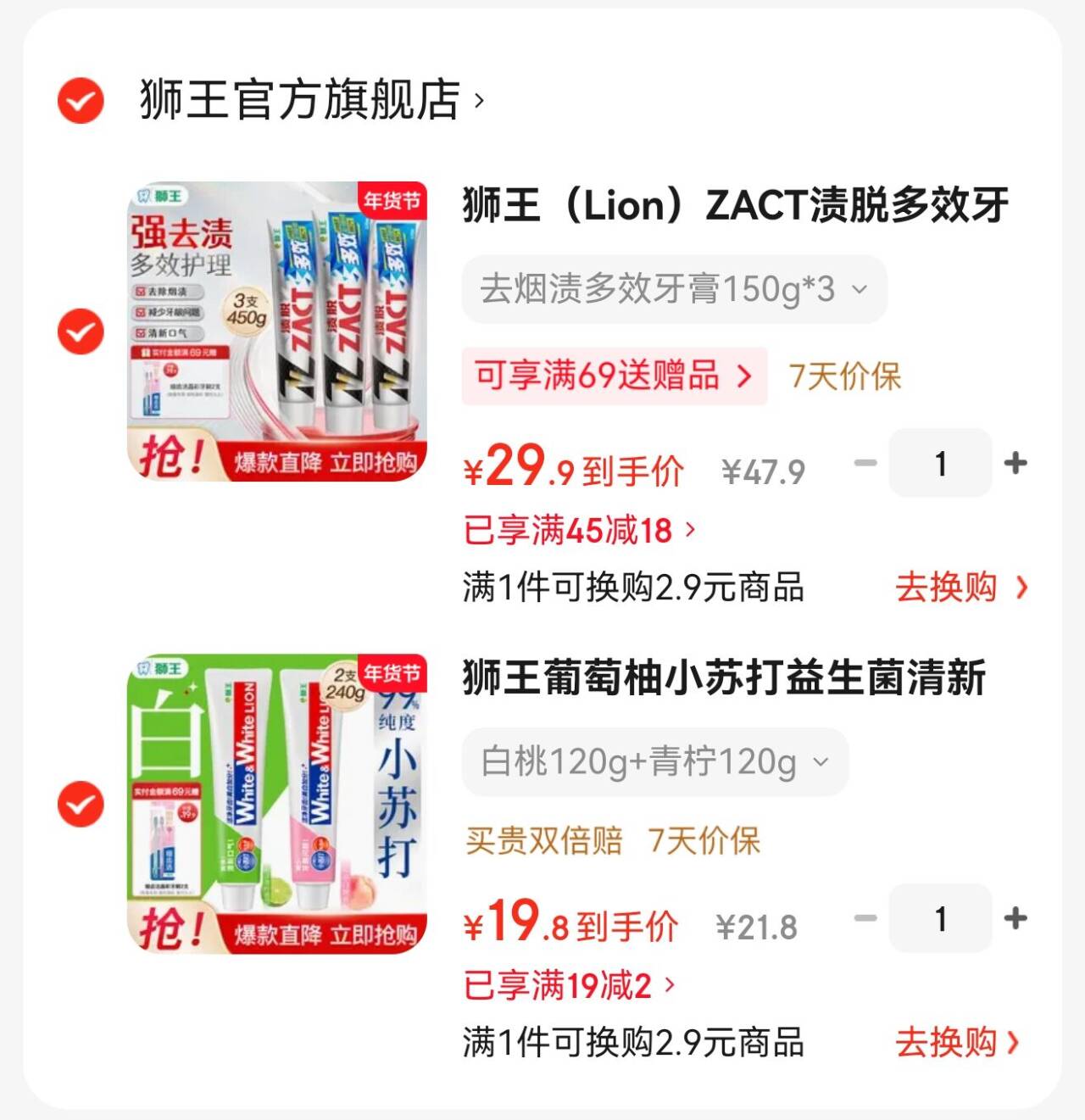The width and height of the screenshot is (1085, 1120).
Task: Decrease the 小苏打 toothpaste quantity
Action: (x=865, y=918)
